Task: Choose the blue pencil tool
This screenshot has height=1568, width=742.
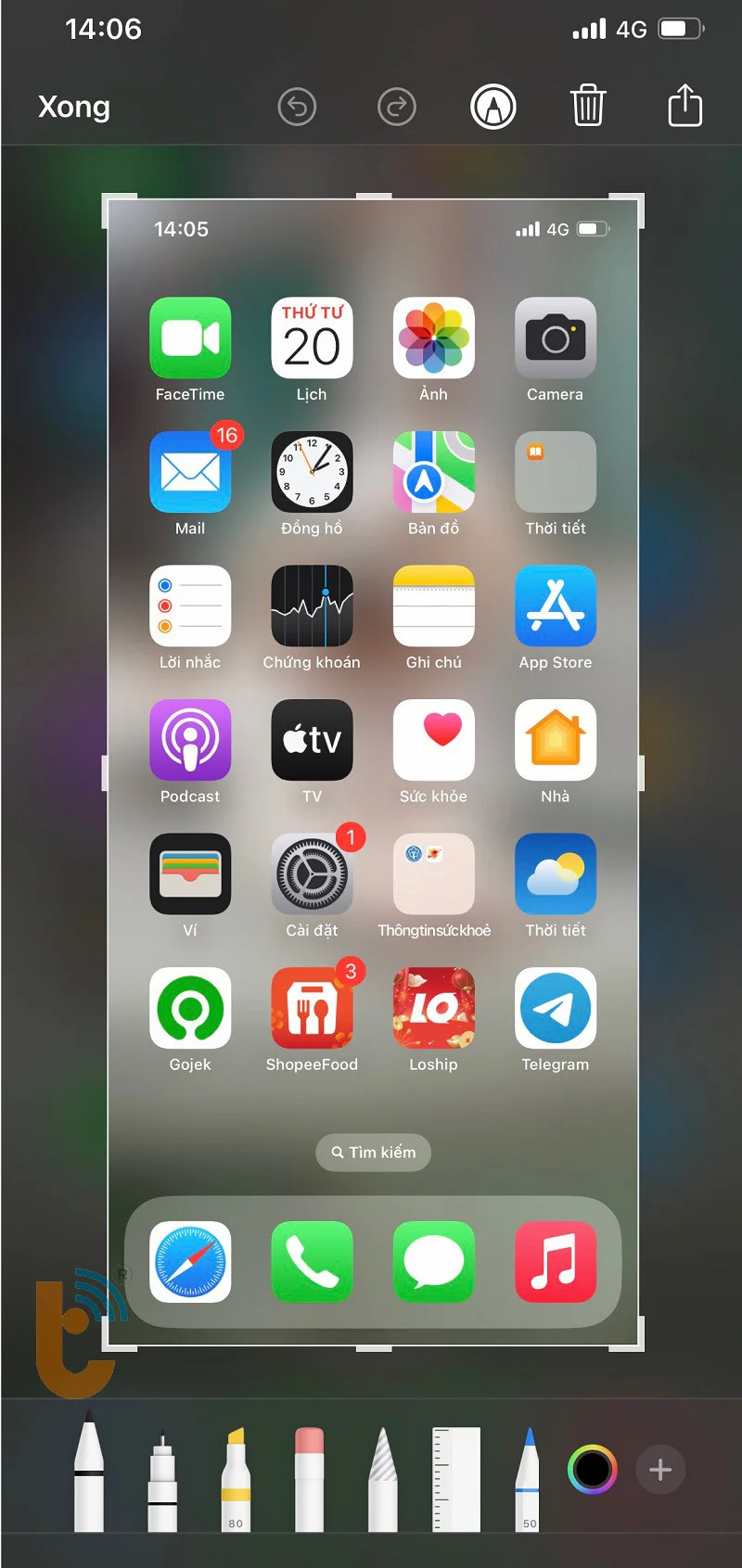Action: point(528,1480)
